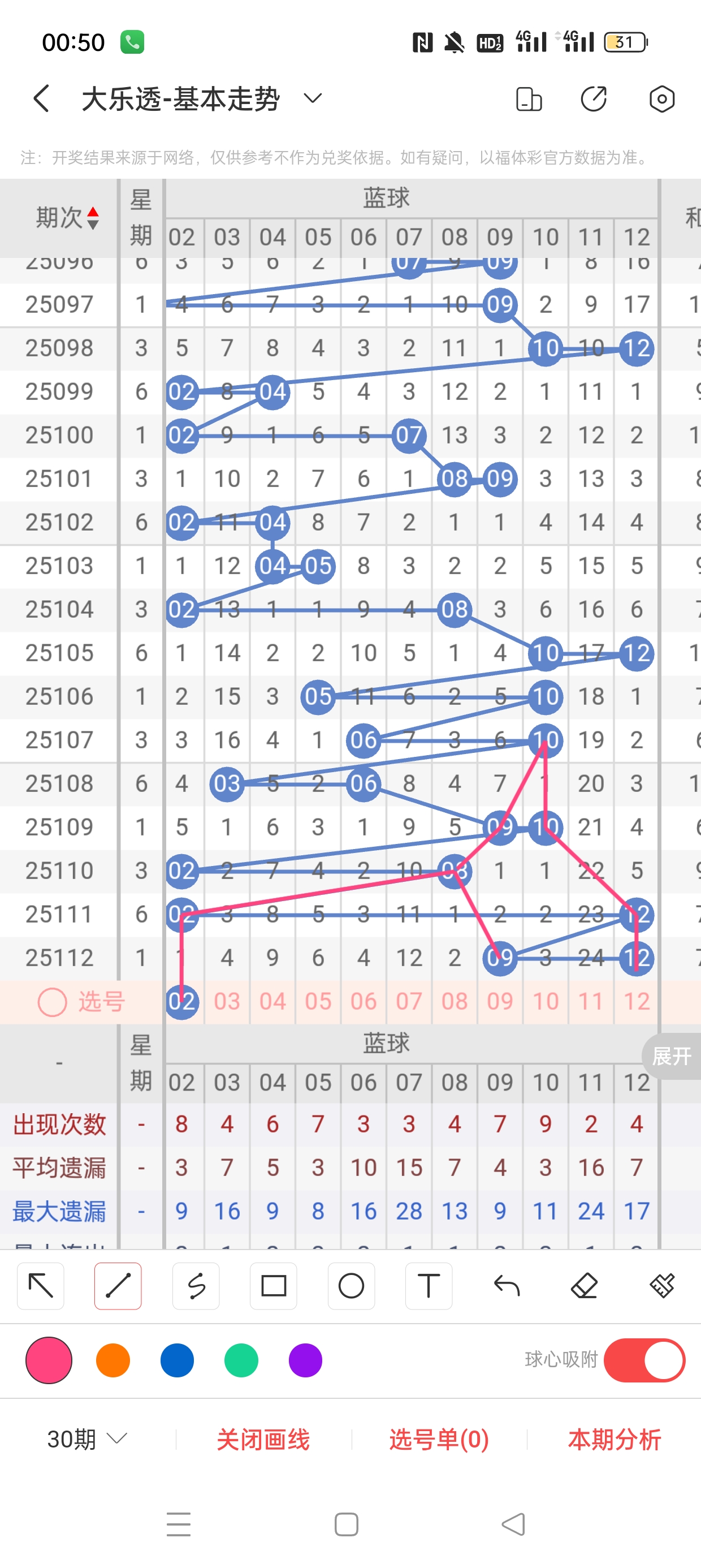Select the freehand curve tool
This screenshot has width=701, height=1568.
196,1286
